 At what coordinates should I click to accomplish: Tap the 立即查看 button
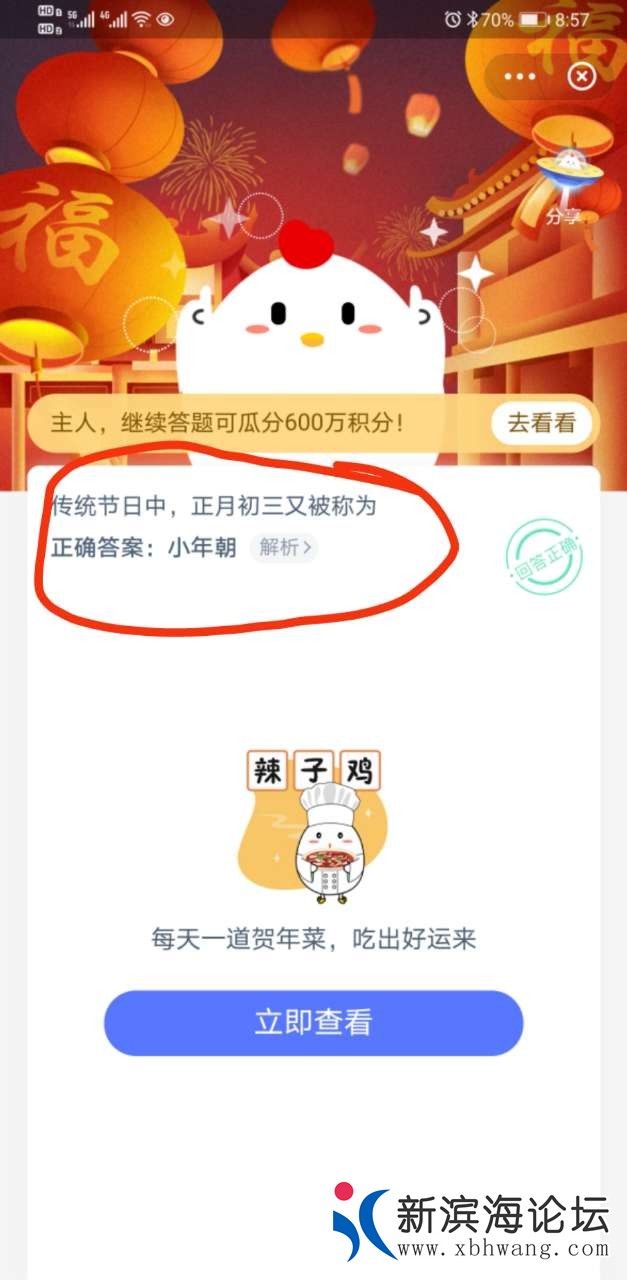[x=313, y=1022]
